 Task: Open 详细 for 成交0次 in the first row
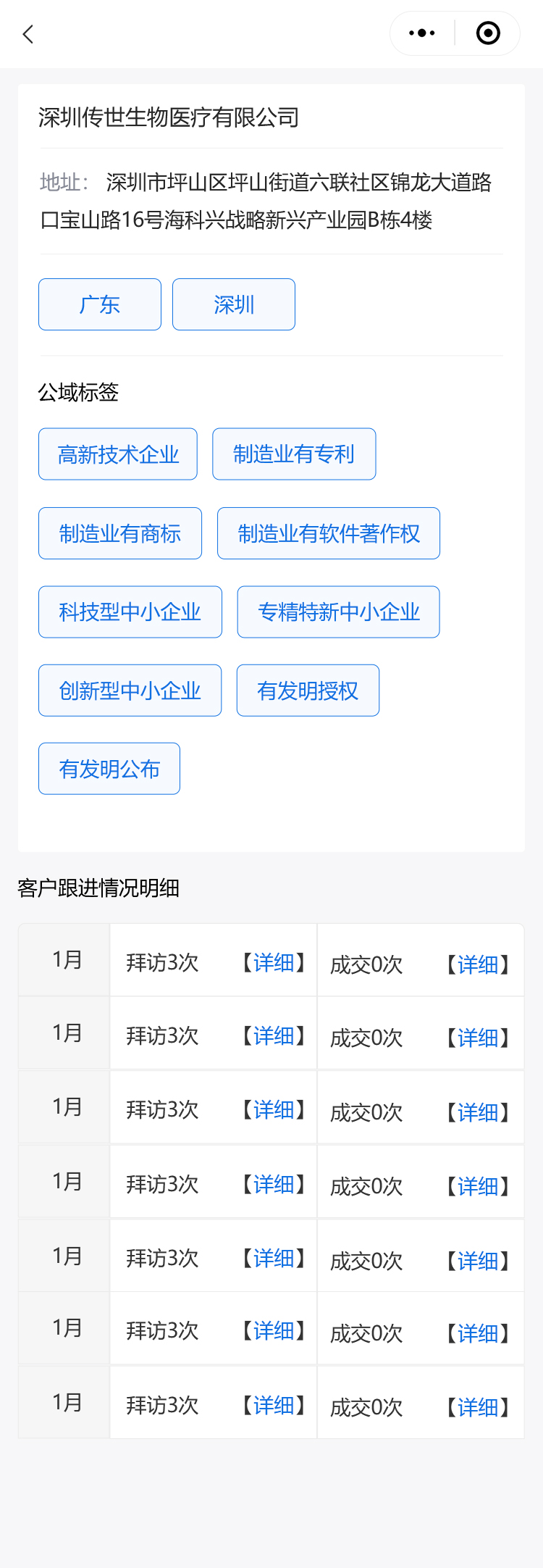(478, 964)
